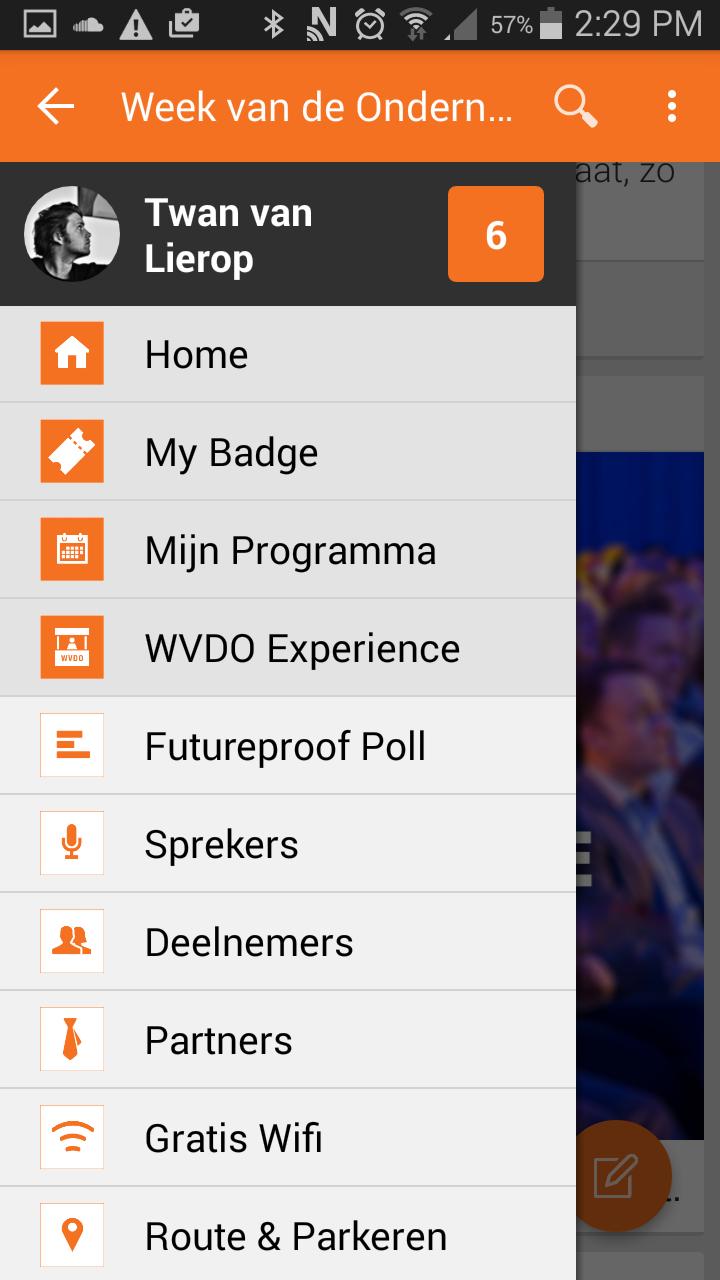Select the map pin icon for Route & Parkeren
Viewport: 720px width, 1280px height.
tap(71, 1235)
